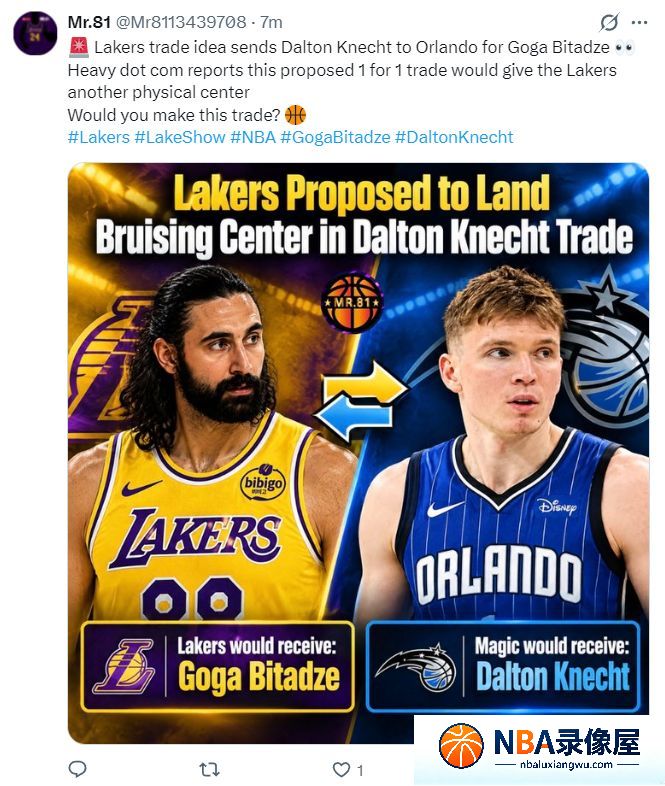Open the #GogaBitadze hashtag

(335, 137)
